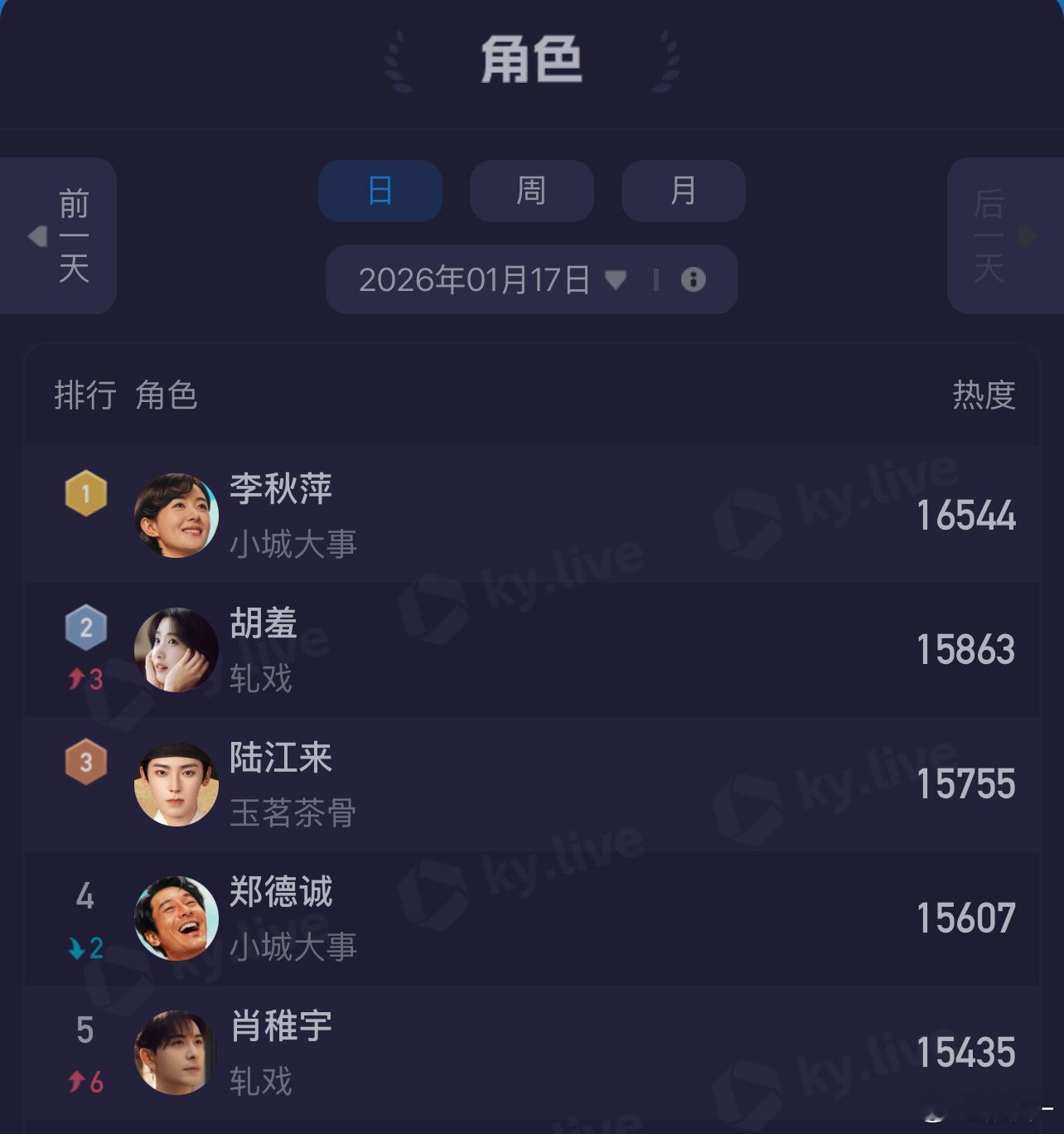
Task: Click the blue rank 2 hexagon badge
Action: point(85,628)
